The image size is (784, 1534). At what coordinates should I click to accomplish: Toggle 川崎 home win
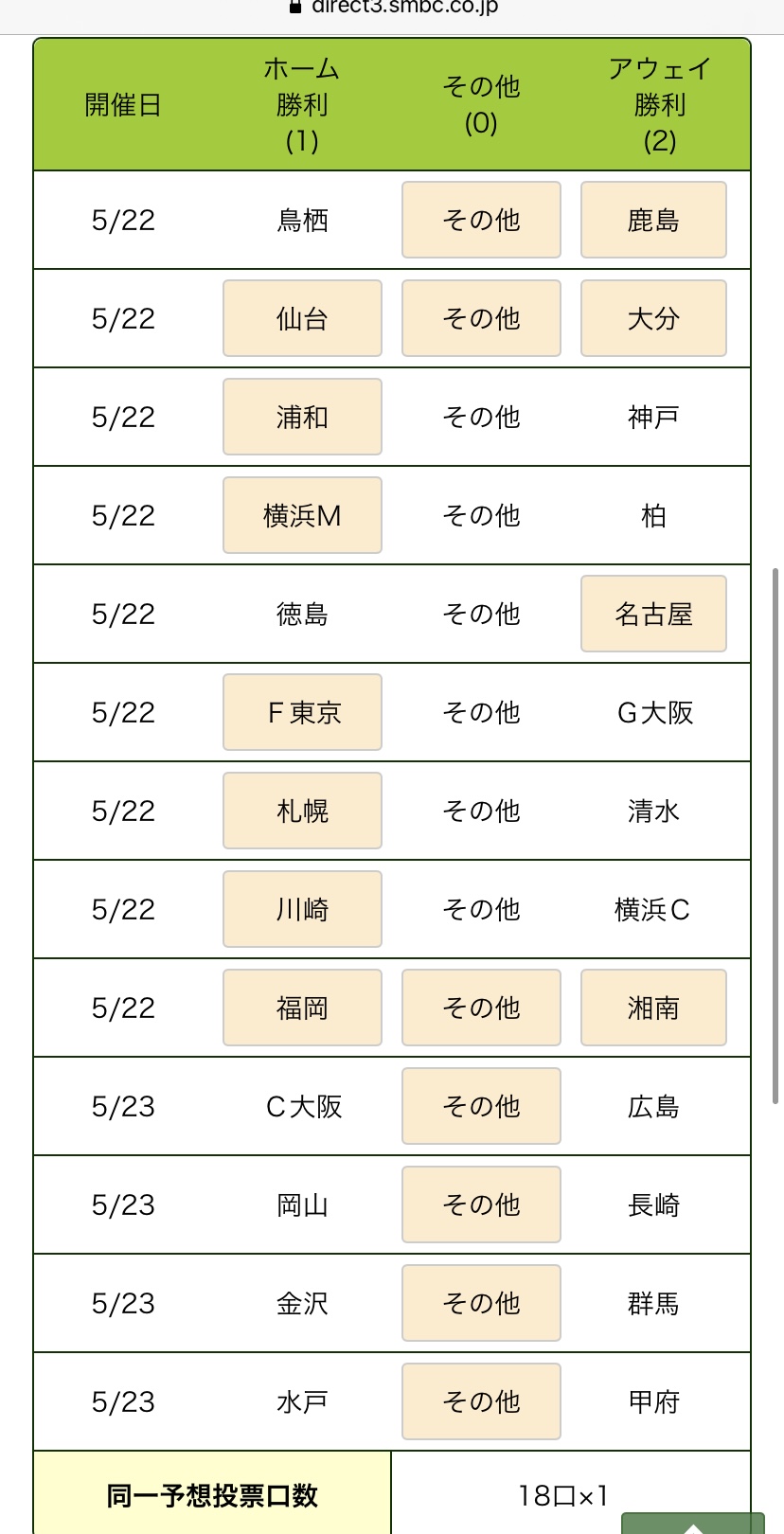tap(302, 909)
